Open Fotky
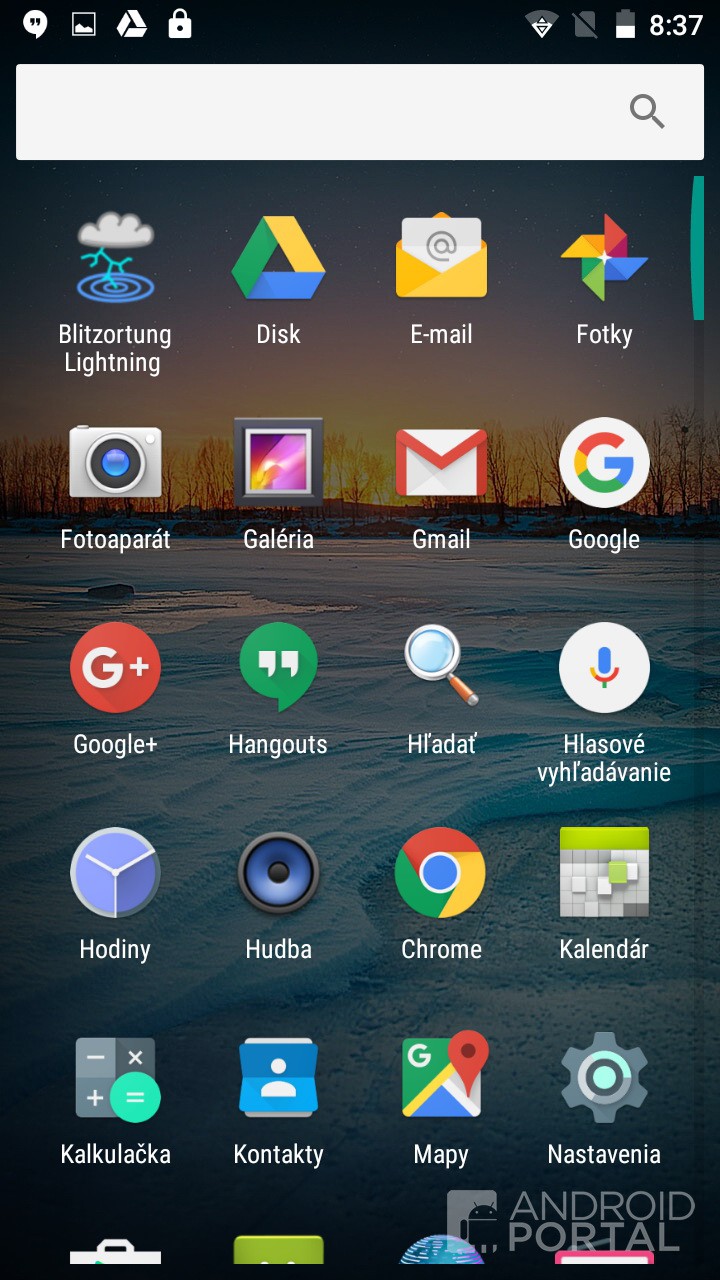720x1280 pixels. coord(604,259)
